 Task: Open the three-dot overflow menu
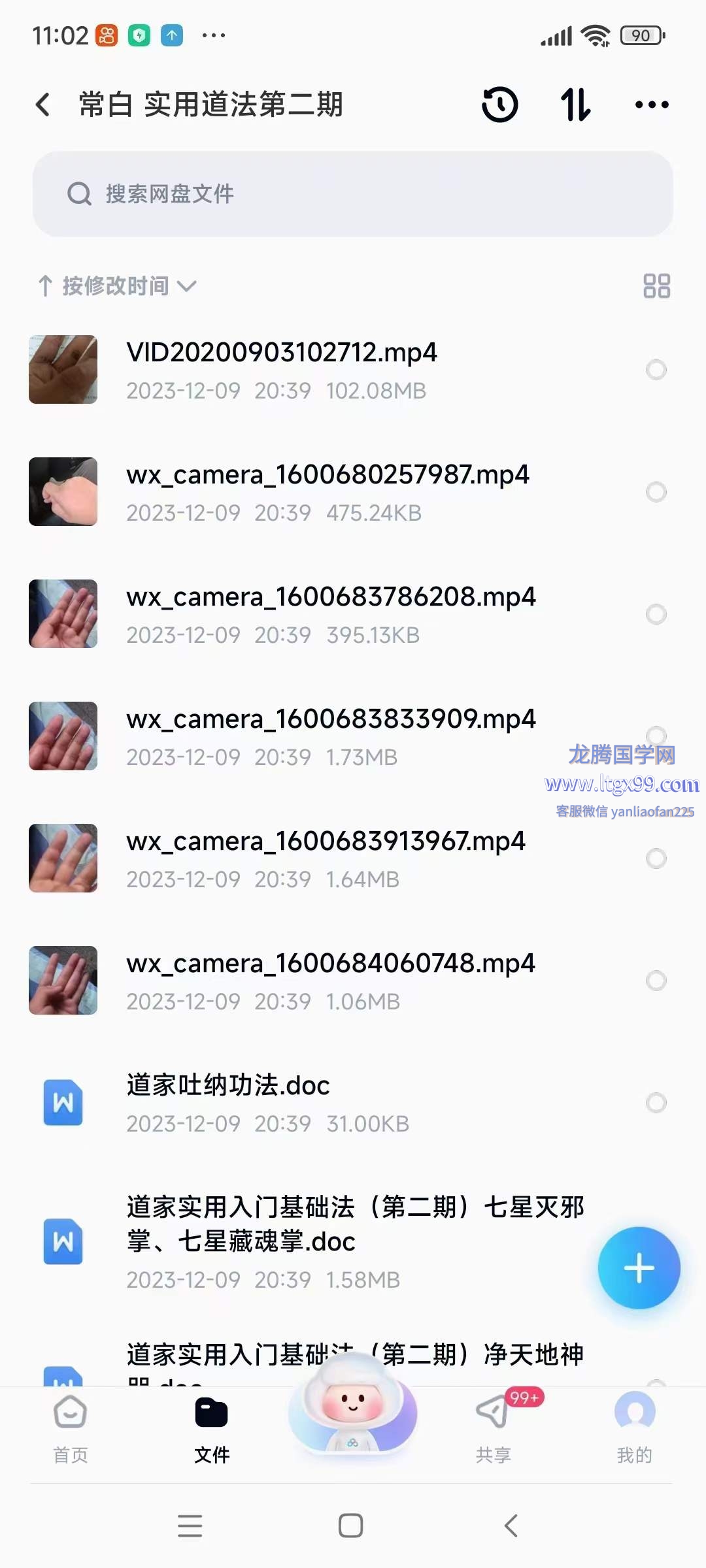coord(652,105)
